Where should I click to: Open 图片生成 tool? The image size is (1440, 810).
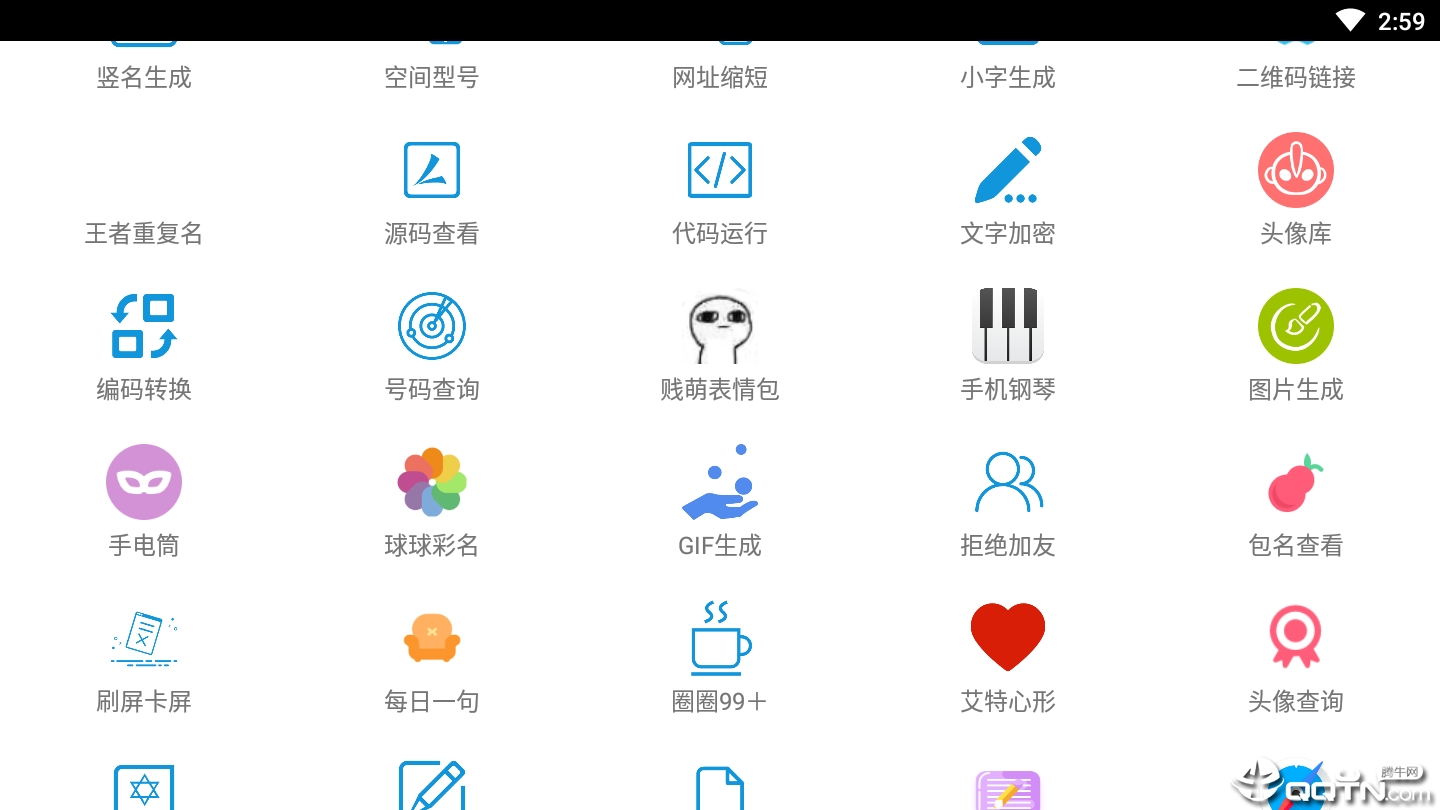(x=1296, y=326)
